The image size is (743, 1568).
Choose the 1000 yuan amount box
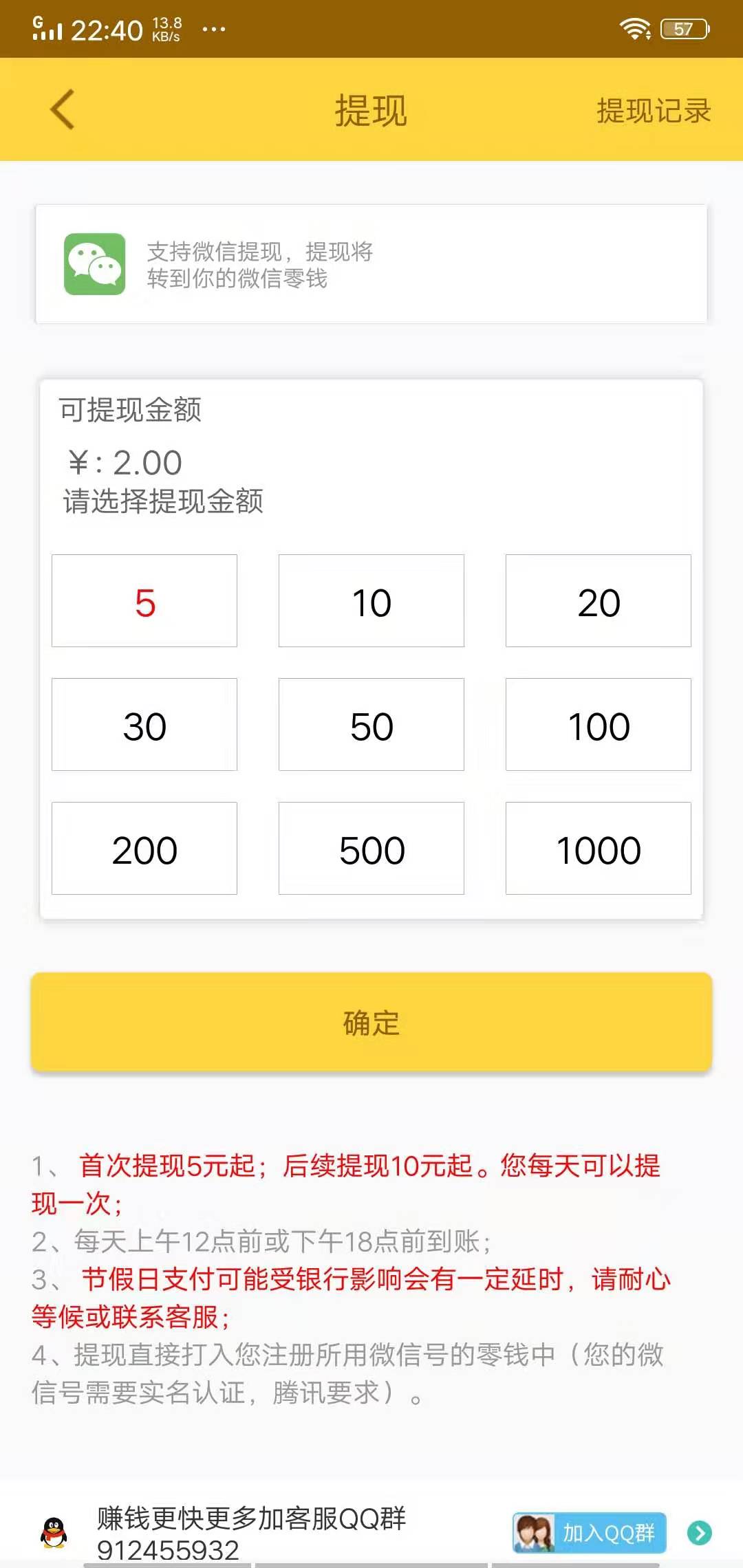tap(598, 848)
